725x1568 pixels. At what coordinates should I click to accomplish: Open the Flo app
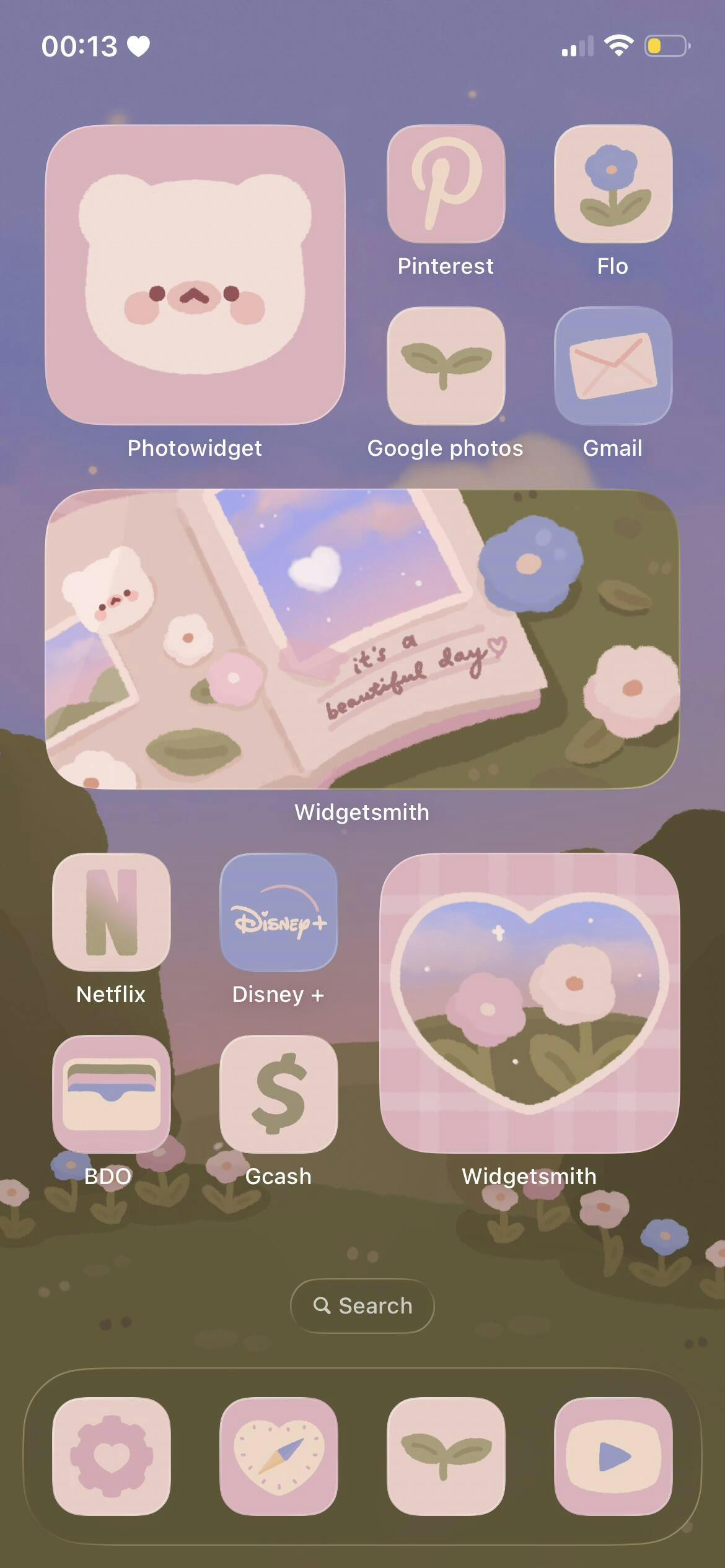pyautogui.click(x=613, y=184)
